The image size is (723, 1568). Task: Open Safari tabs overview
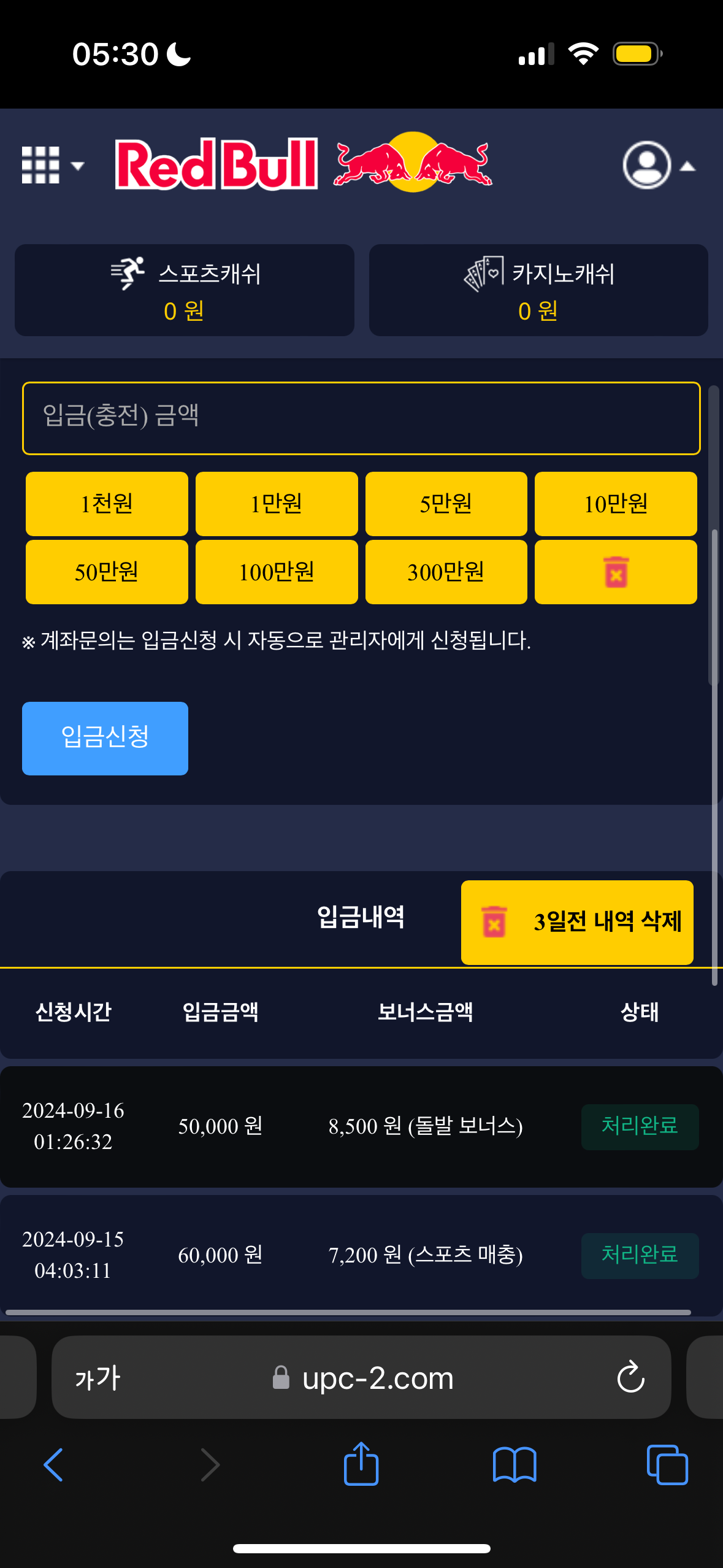[667, 1464]
